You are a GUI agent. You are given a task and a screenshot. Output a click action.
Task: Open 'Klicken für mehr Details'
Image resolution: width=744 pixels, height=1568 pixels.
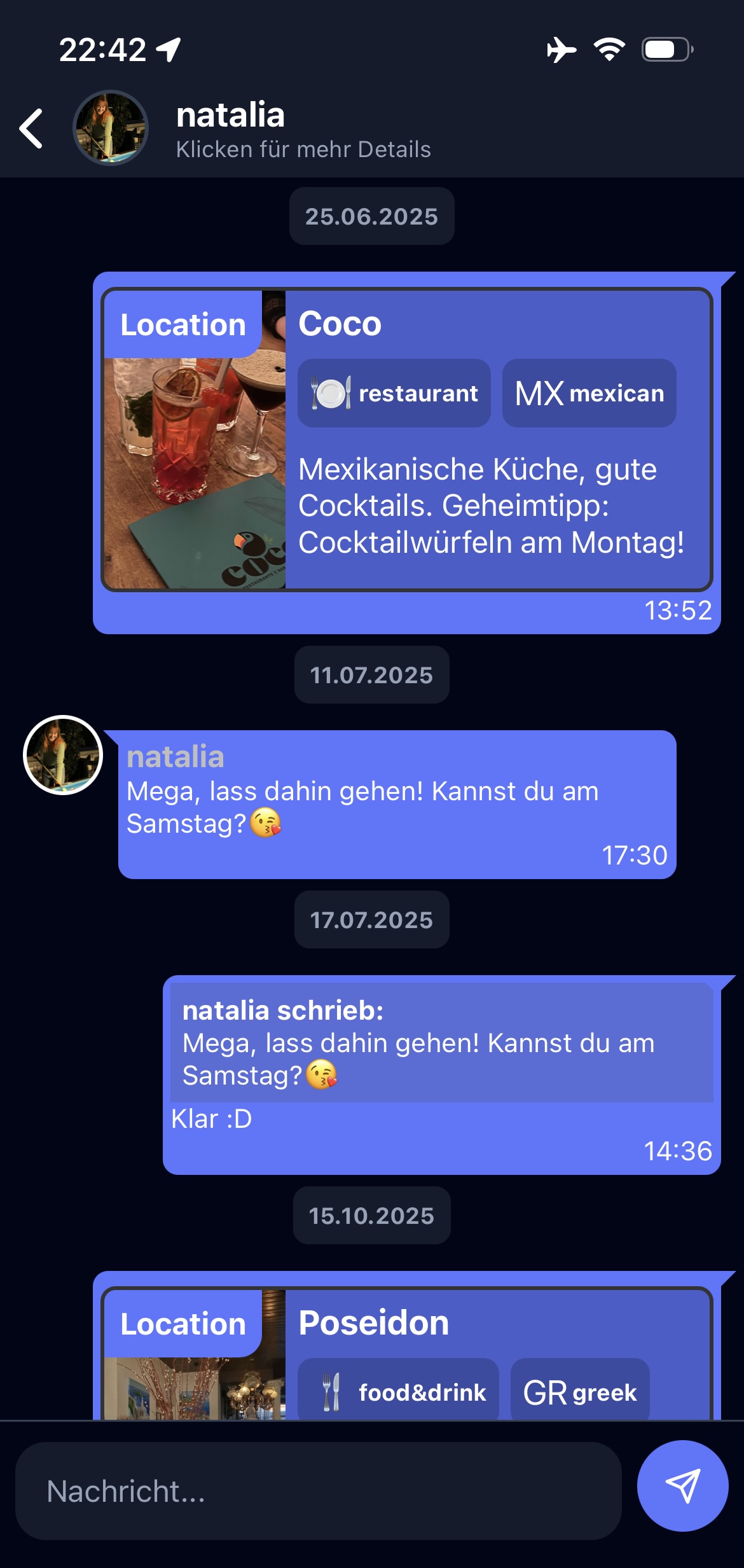(x=303, y=149)
